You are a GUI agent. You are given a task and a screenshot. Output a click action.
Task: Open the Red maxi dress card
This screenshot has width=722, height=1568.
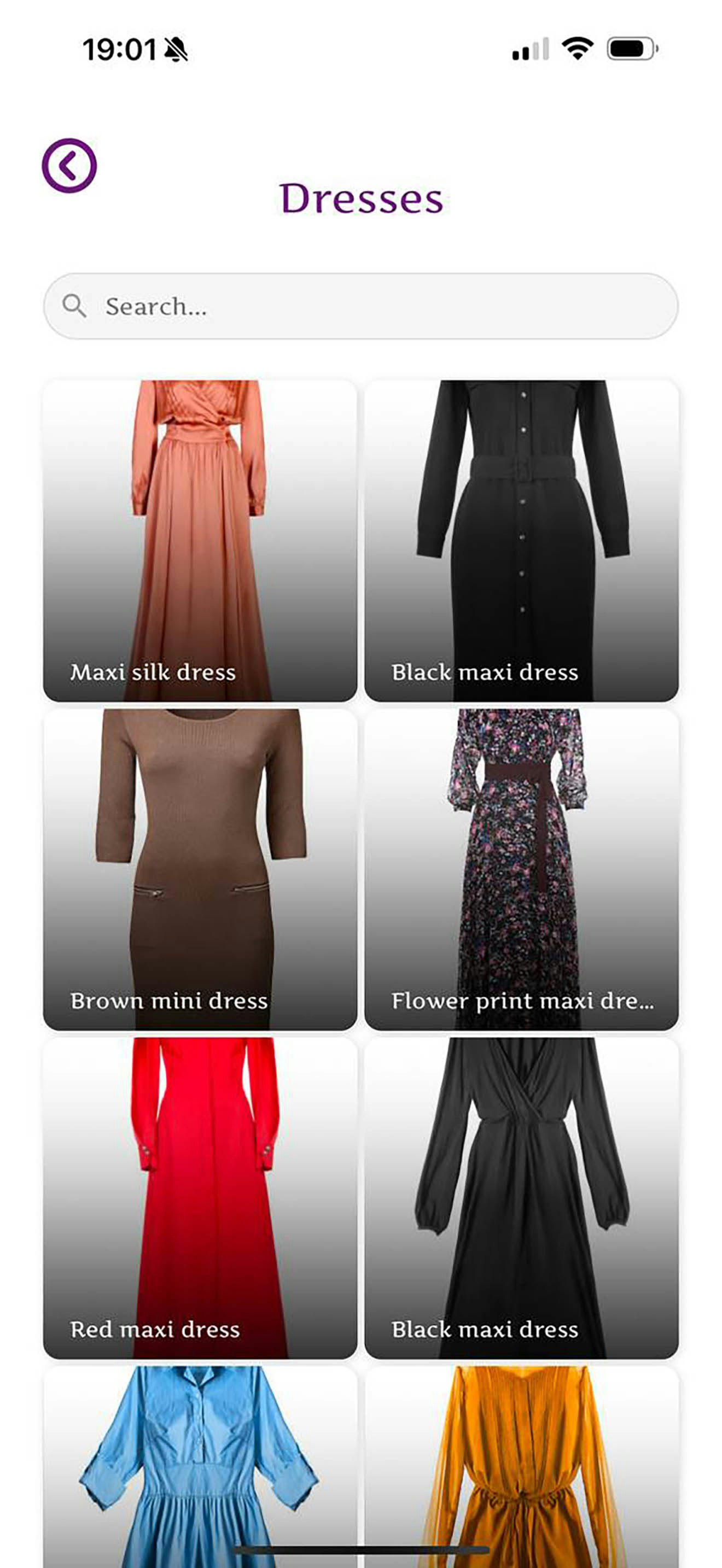200,1198
